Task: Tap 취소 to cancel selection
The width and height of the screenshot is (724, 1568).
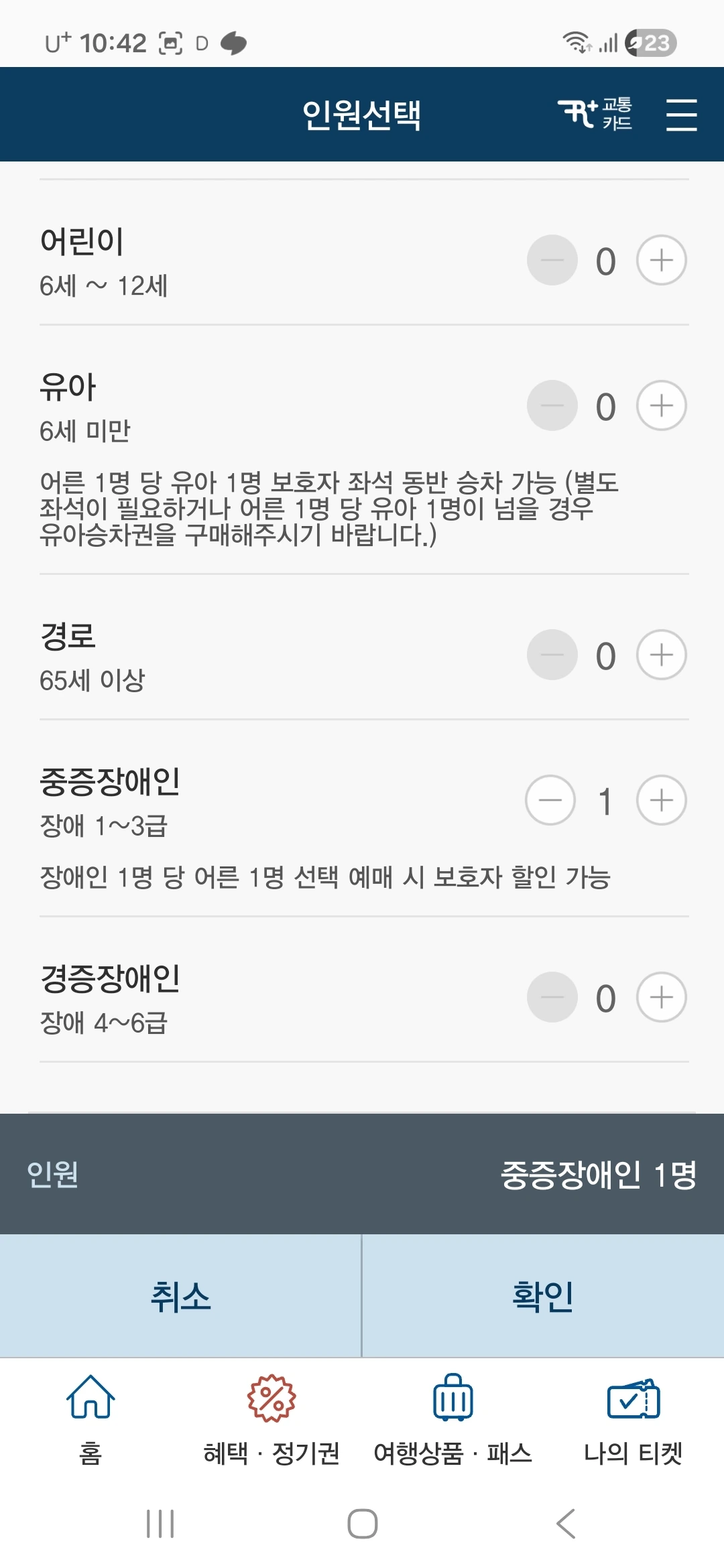Action: click(x=180, y=1296)
